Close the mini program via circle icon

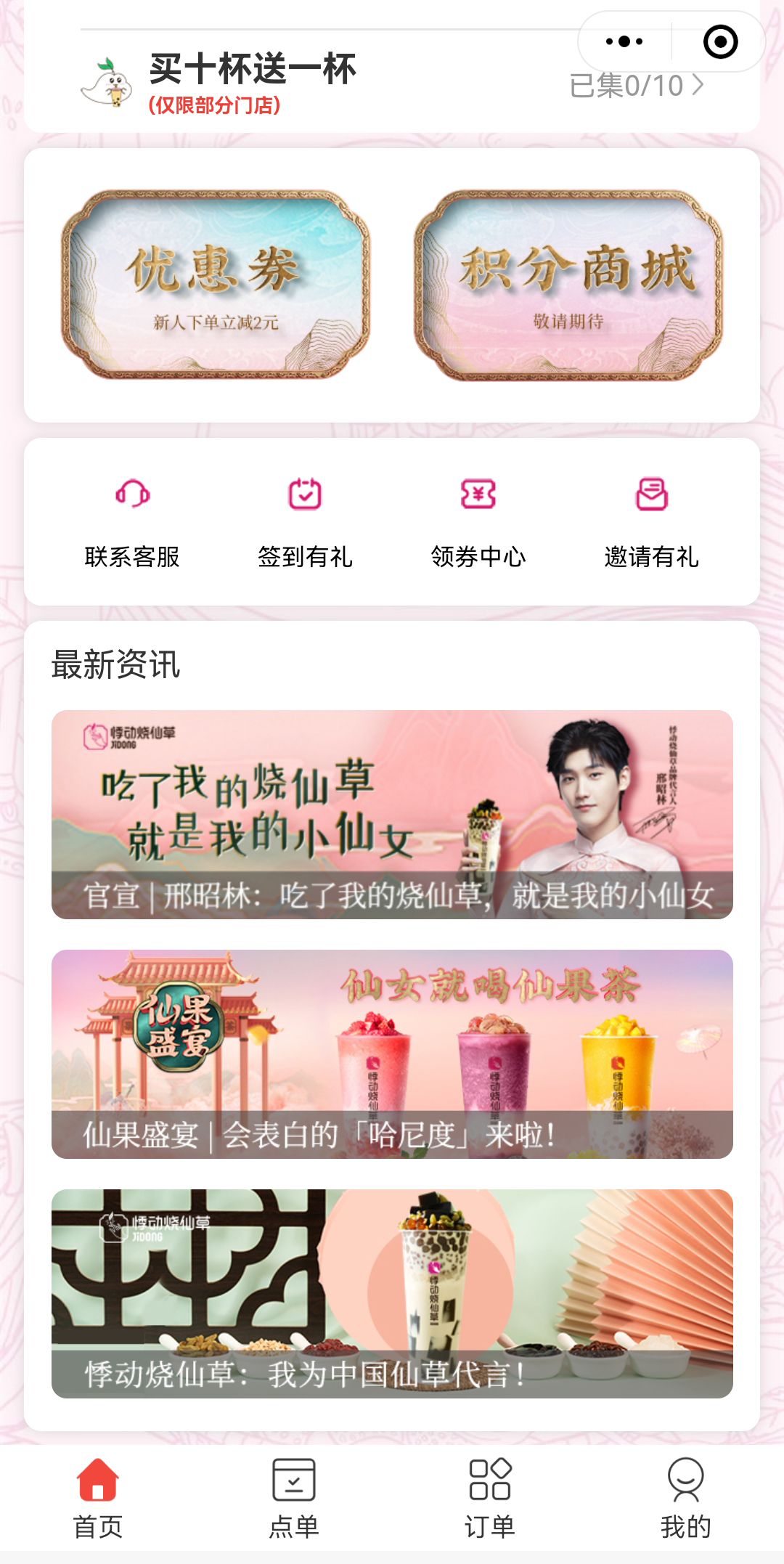coord(720,41)
